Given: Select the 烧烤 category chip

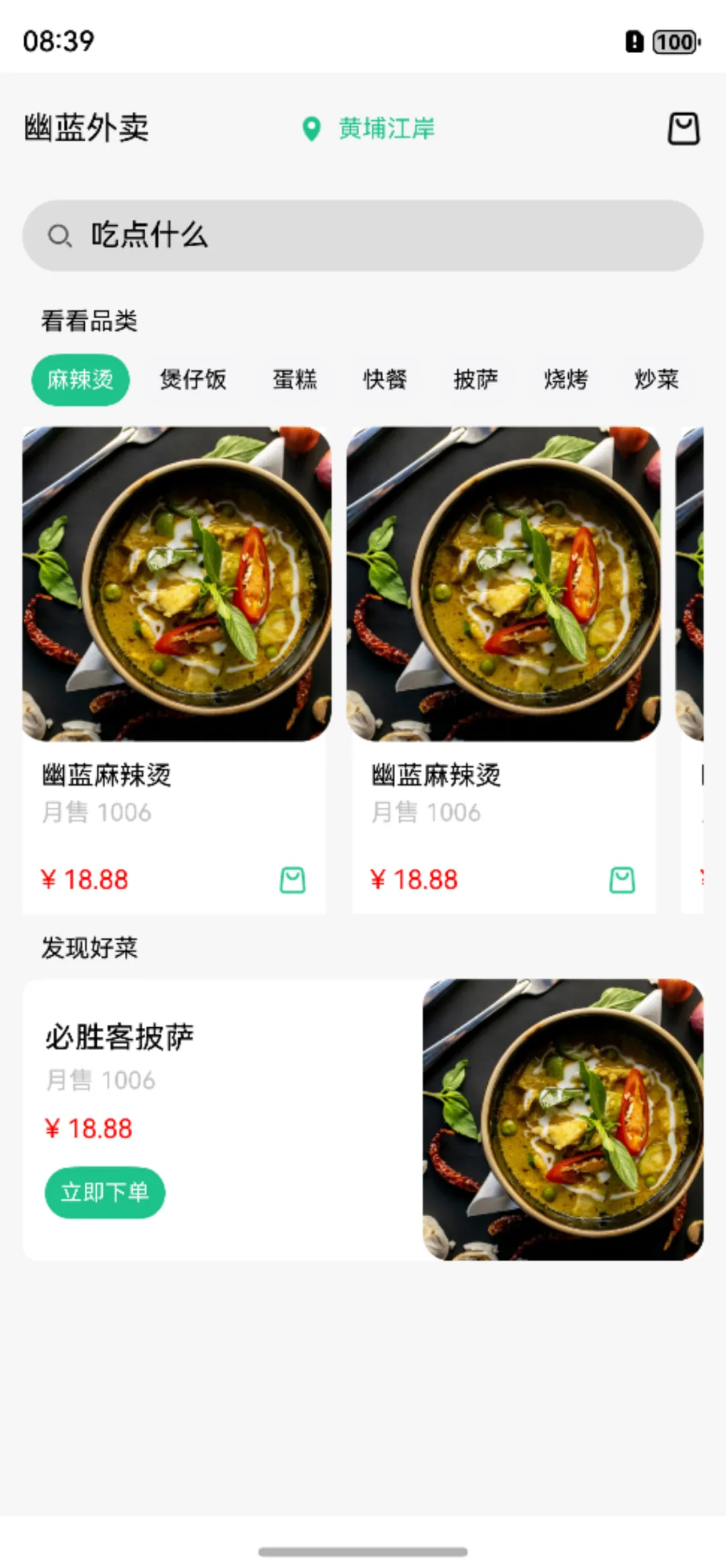Looking at the screenshot, I should (565, 379).
